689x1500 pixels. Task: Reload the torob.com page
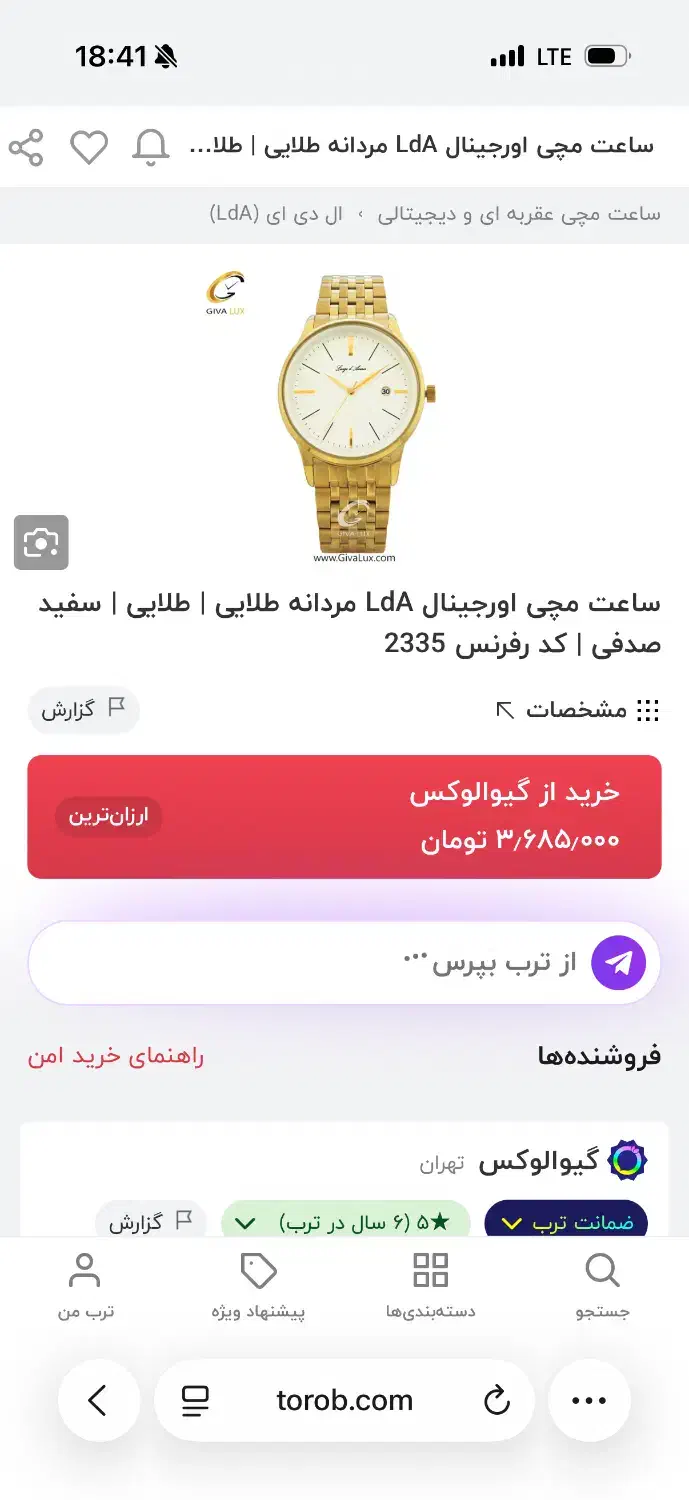click(x=497, y=1401)
